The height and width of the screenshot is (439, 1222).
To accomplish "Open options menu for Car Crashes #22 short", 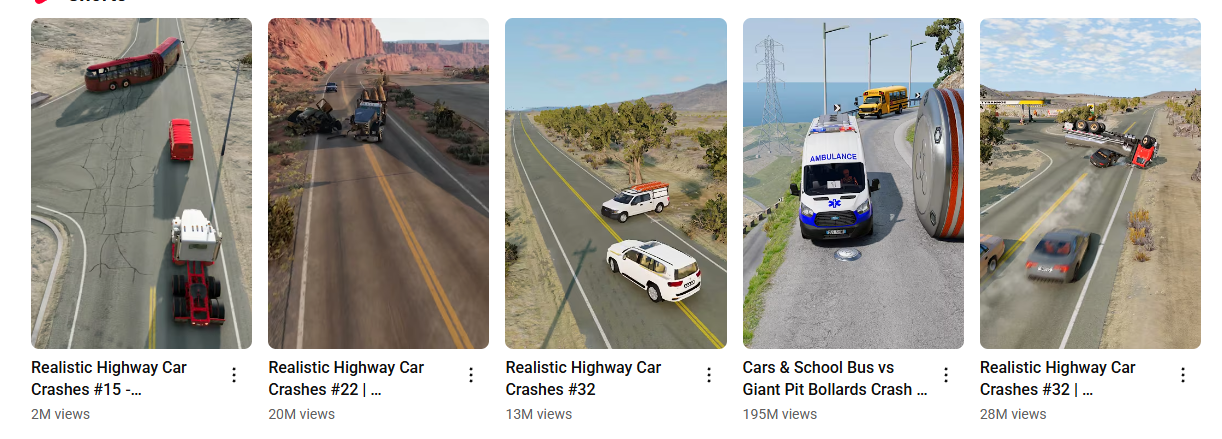I will [x=471, y=375].
